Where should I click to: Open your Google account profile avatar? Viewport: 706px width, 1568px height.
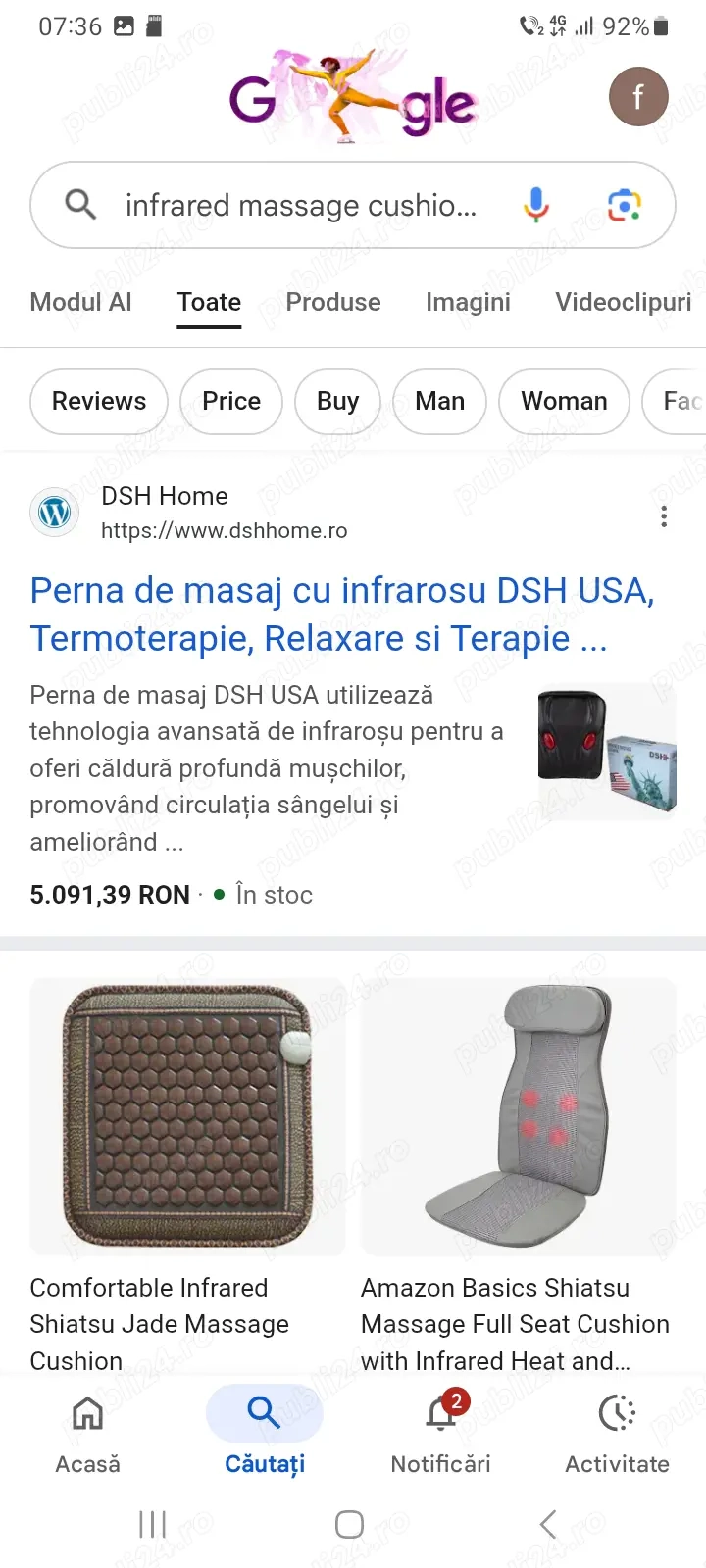tap(638, 97)
